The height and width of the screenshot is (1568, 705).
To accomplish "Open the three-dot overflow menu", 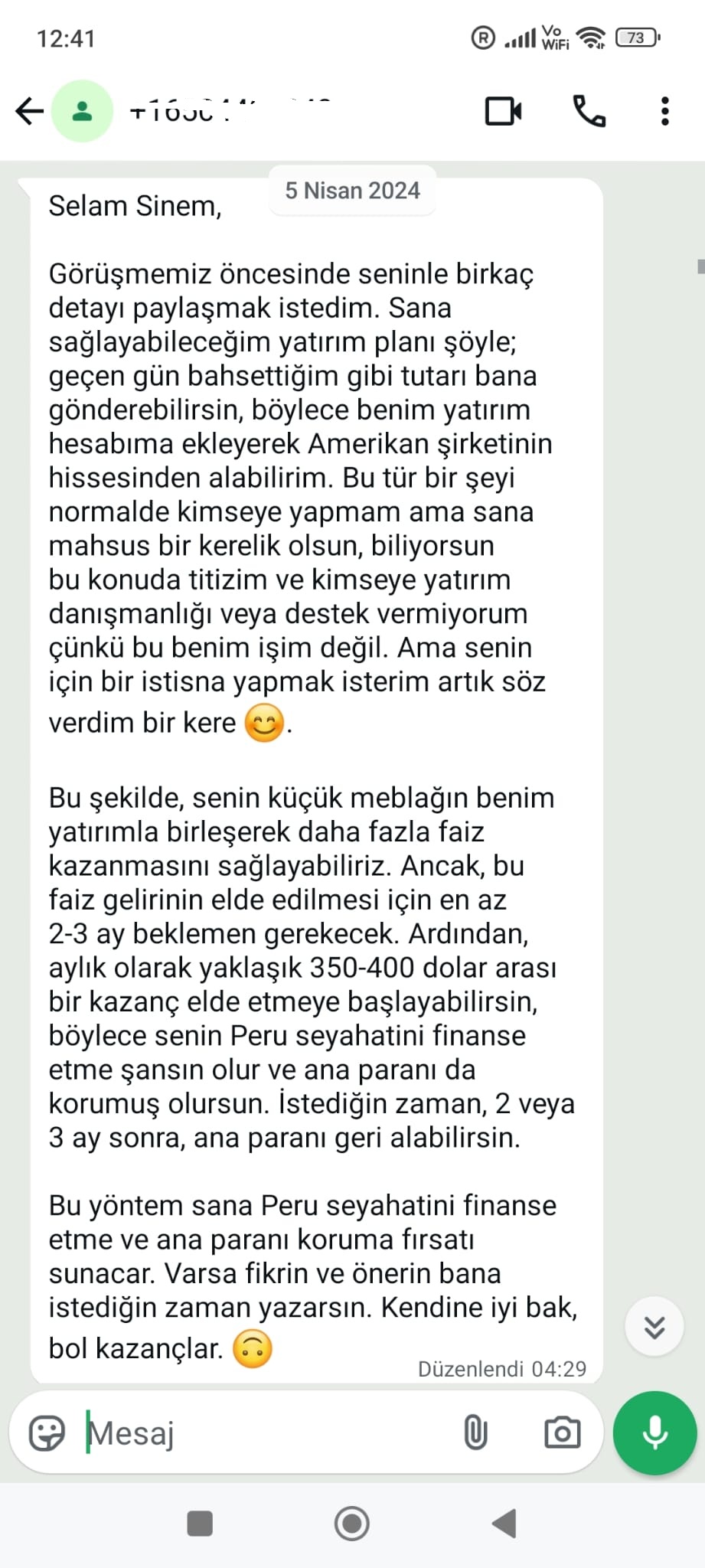I will 664,112.
